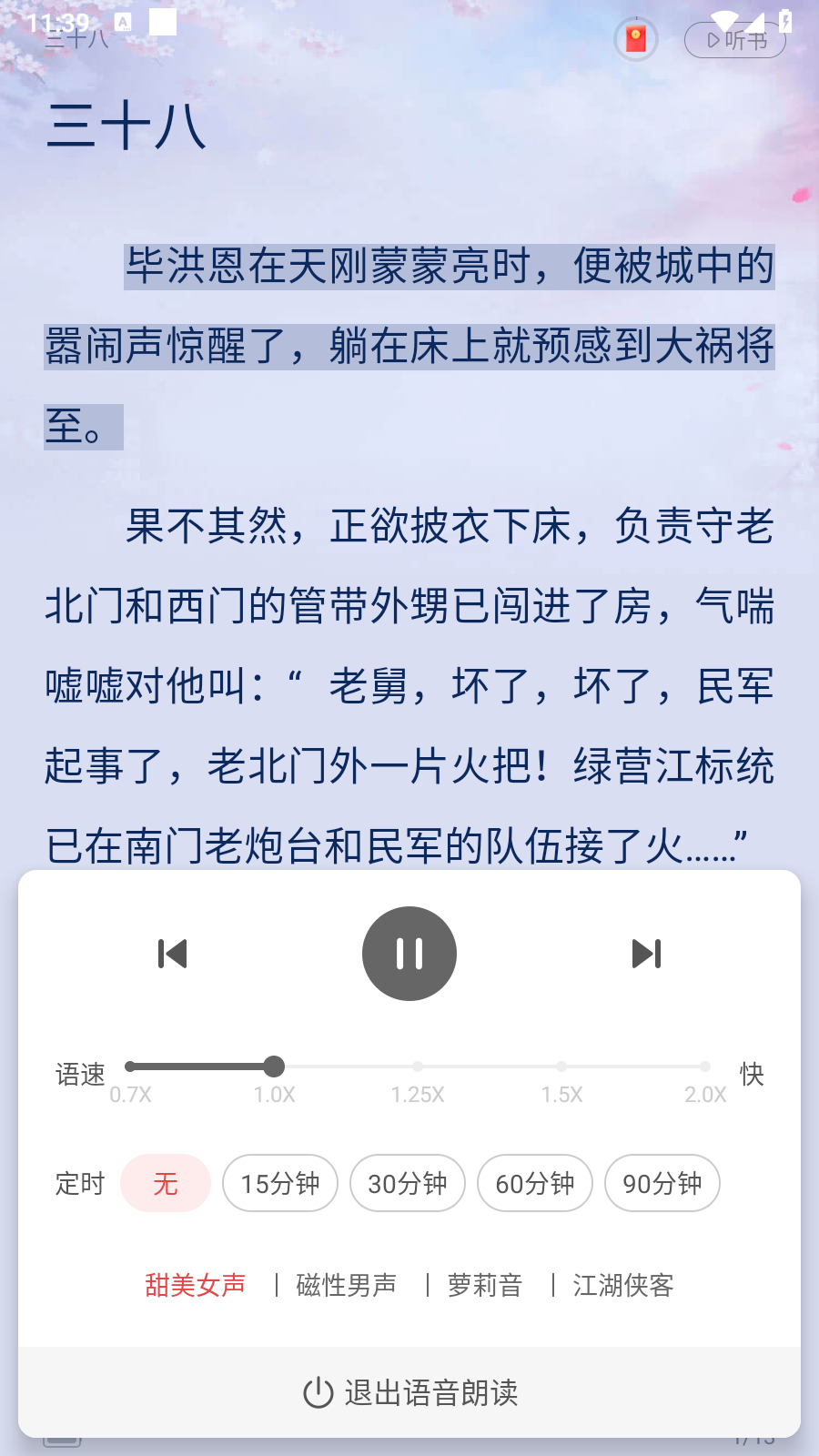Tap the 听书 listen button at top
This screenshot has height=1456, width=819.
tap(734, 39)
